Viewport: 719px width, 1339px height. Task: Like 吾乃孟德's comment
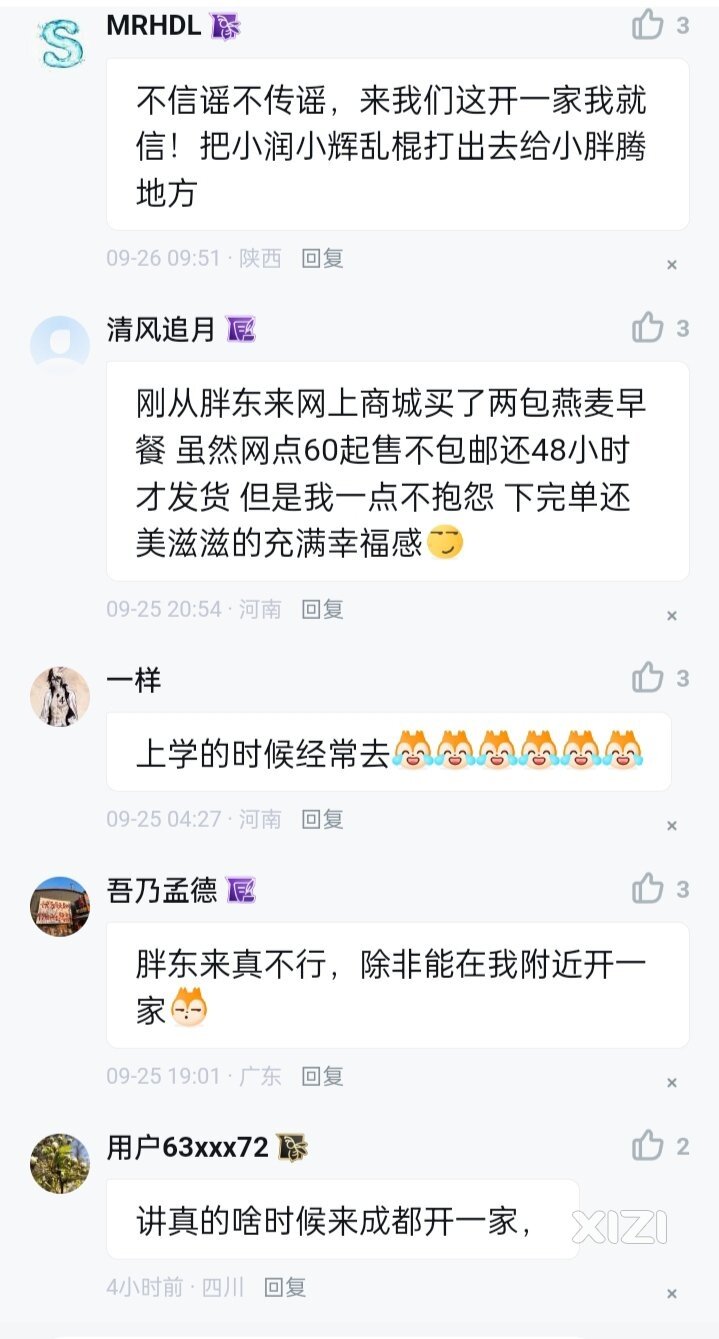click(x=648, y=888)
